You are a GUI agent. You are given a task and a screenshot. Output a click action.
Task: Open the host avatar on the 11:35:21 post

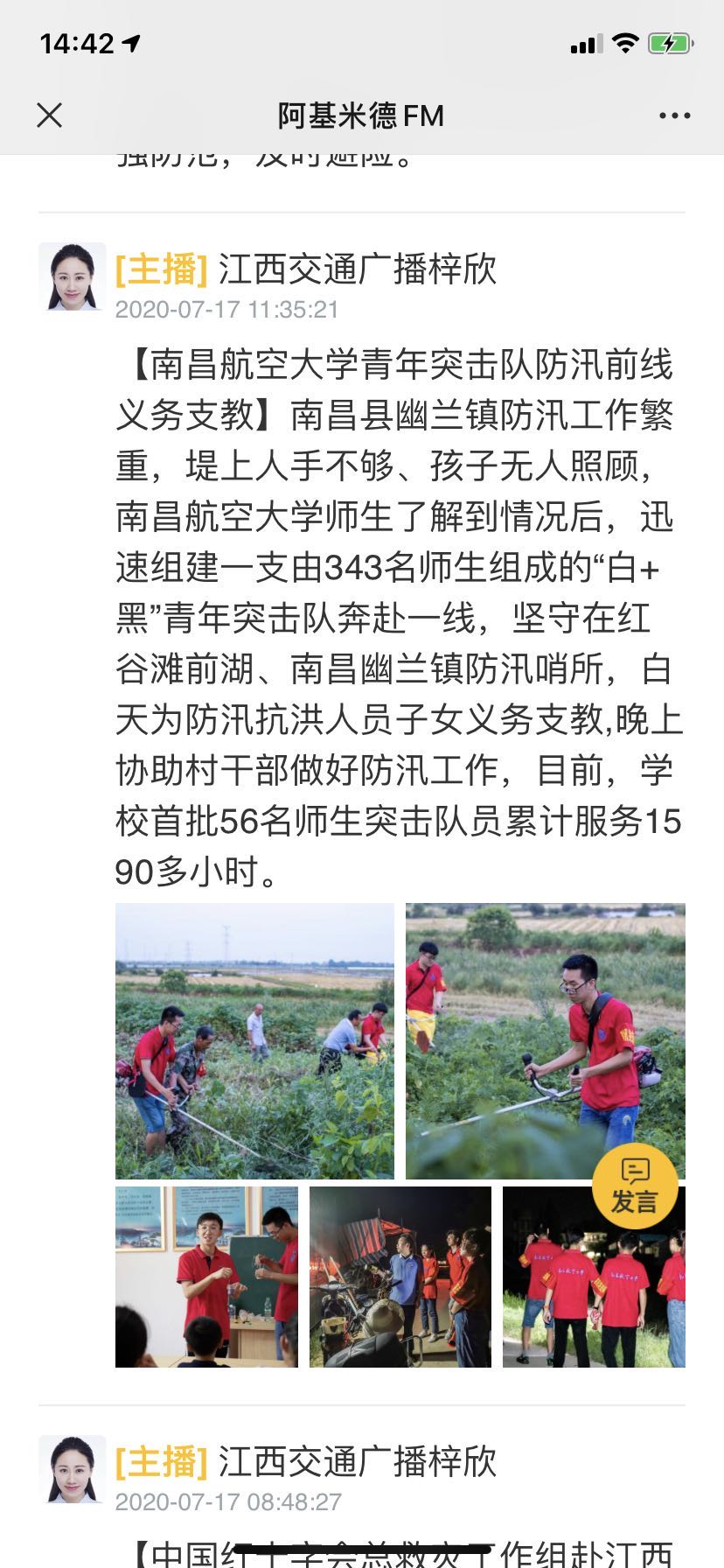point(73,276)
